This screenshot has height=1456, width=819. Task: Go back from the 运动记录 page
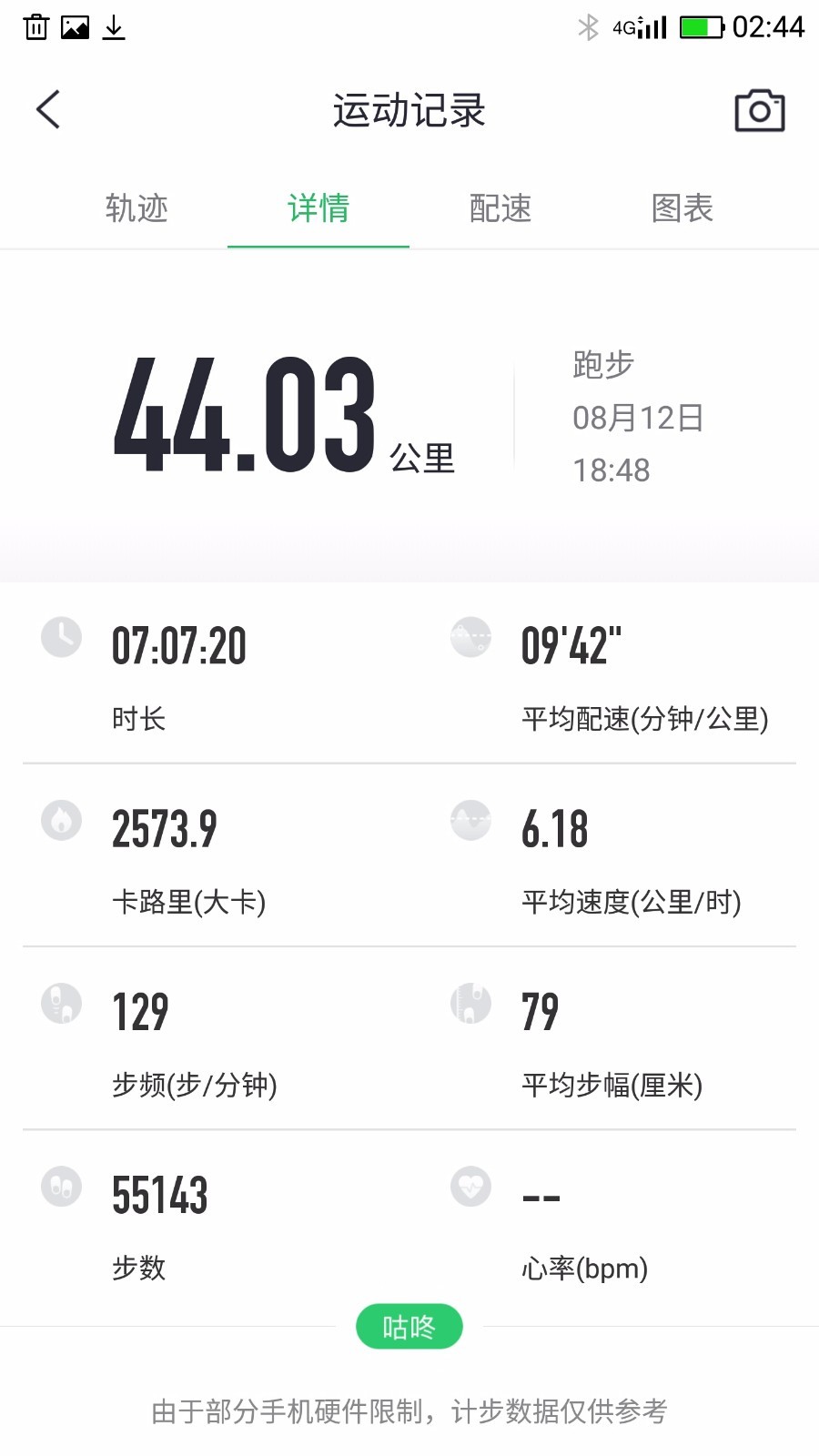click(x=48, y=110)
